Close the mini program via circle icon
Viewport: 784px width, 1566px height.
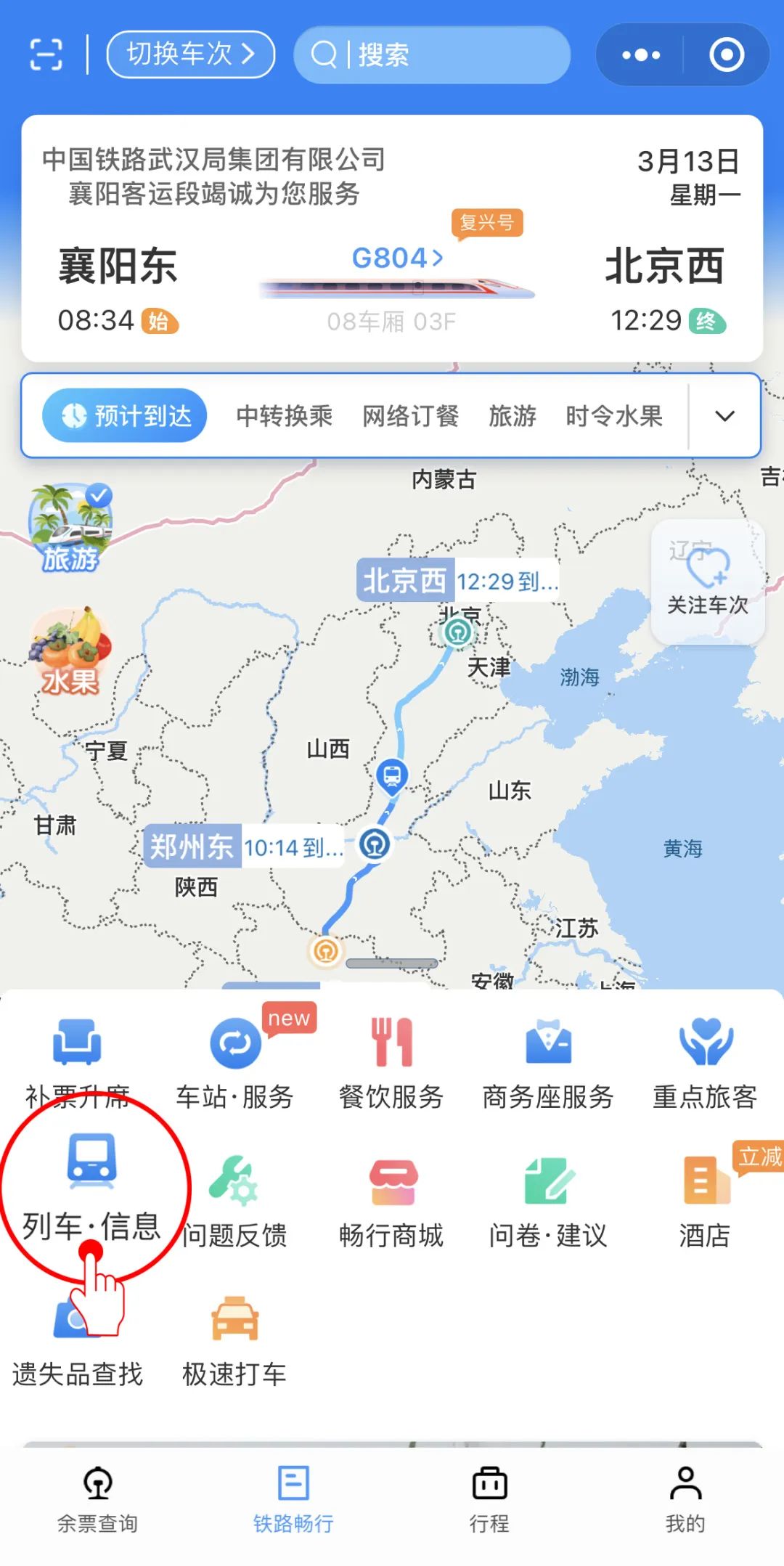click(x=726, y=54)
